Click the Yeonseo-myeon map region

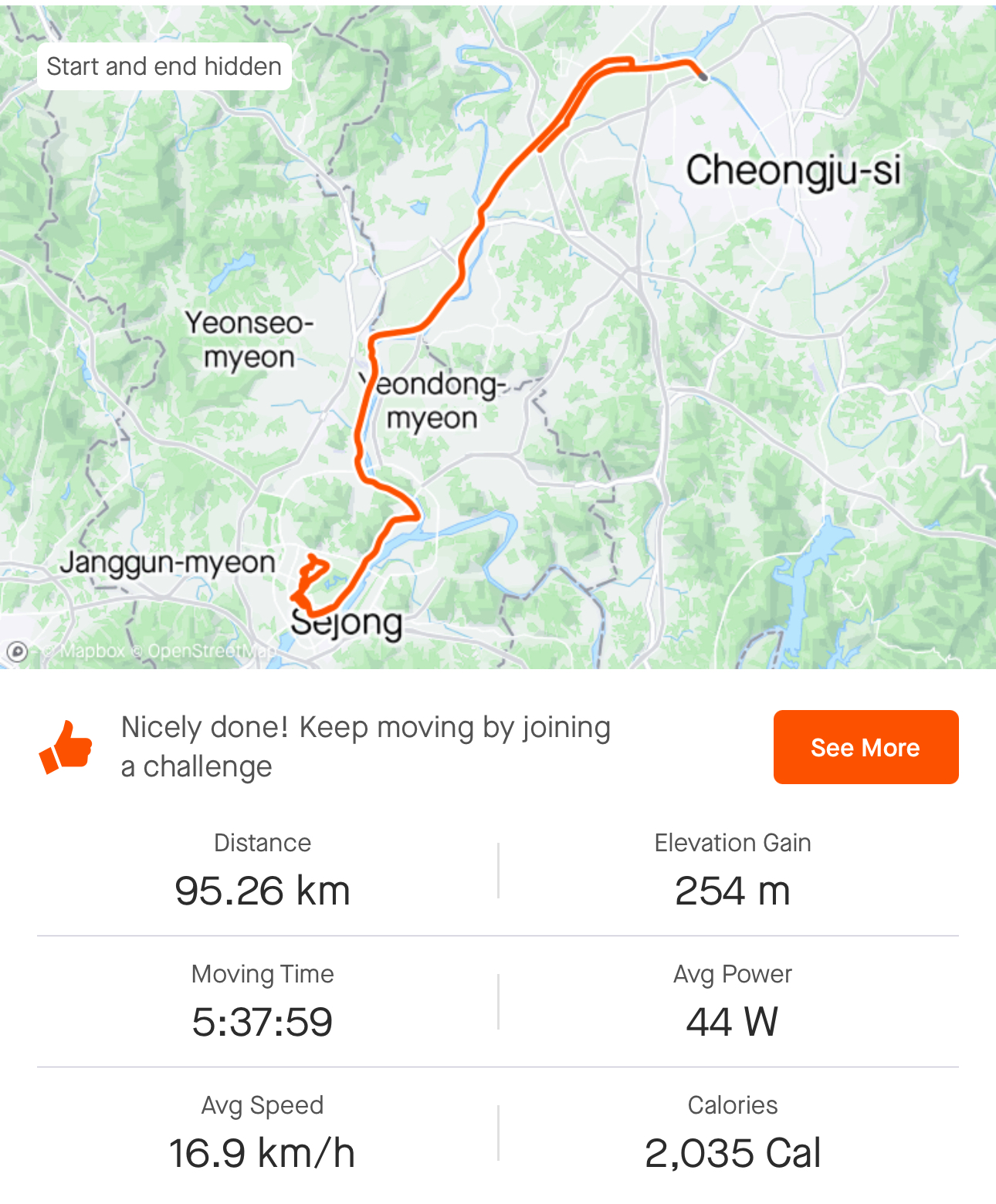click(249, 340)
